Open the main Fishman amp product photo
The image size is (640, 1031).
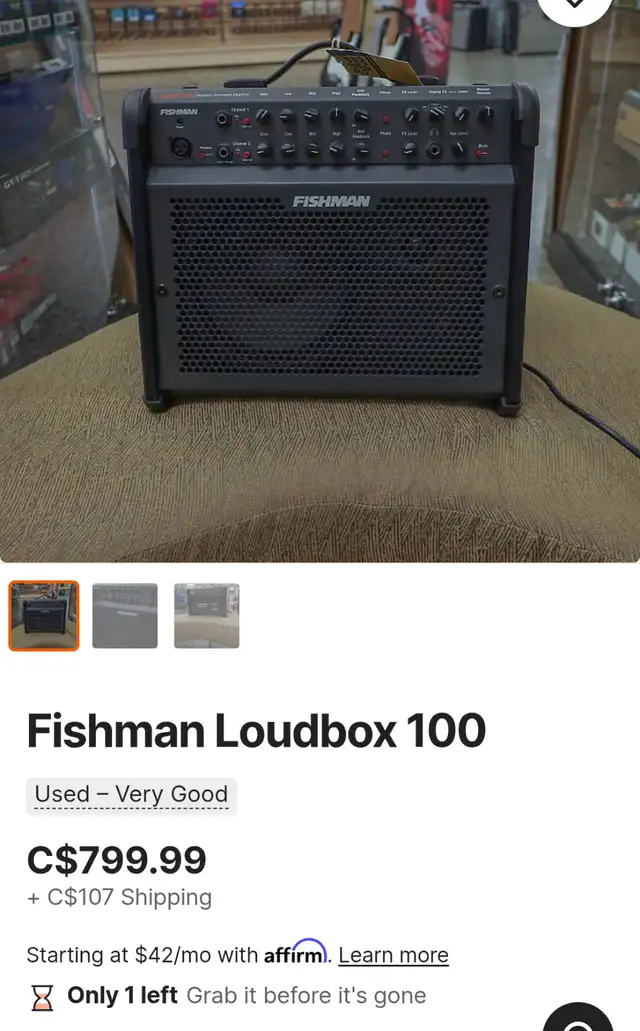[320, 281]
